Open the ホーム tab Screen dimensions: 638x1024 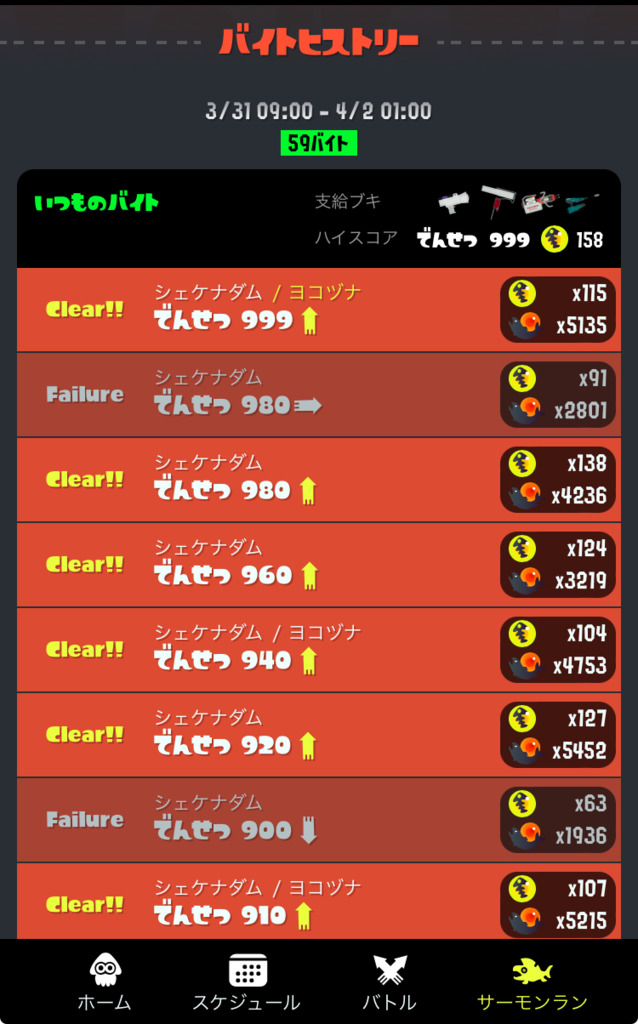pos(104,981)
